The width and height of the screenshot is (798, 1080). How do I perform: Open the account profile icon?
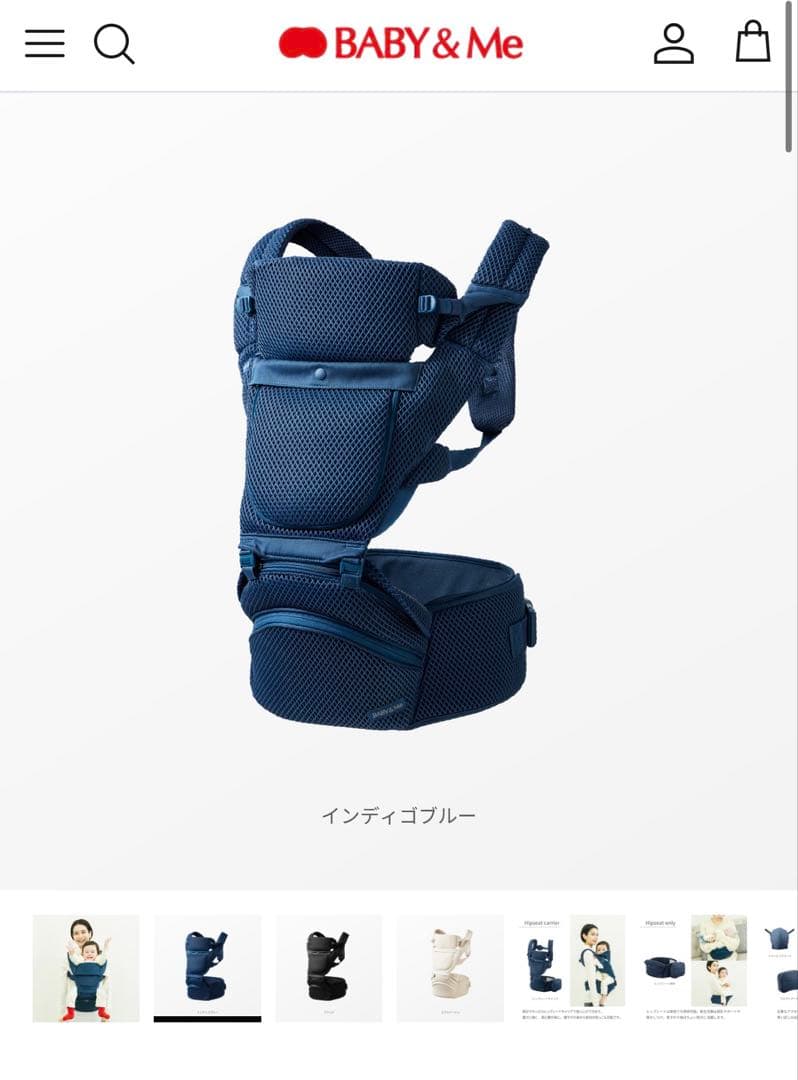click(673, 44)
